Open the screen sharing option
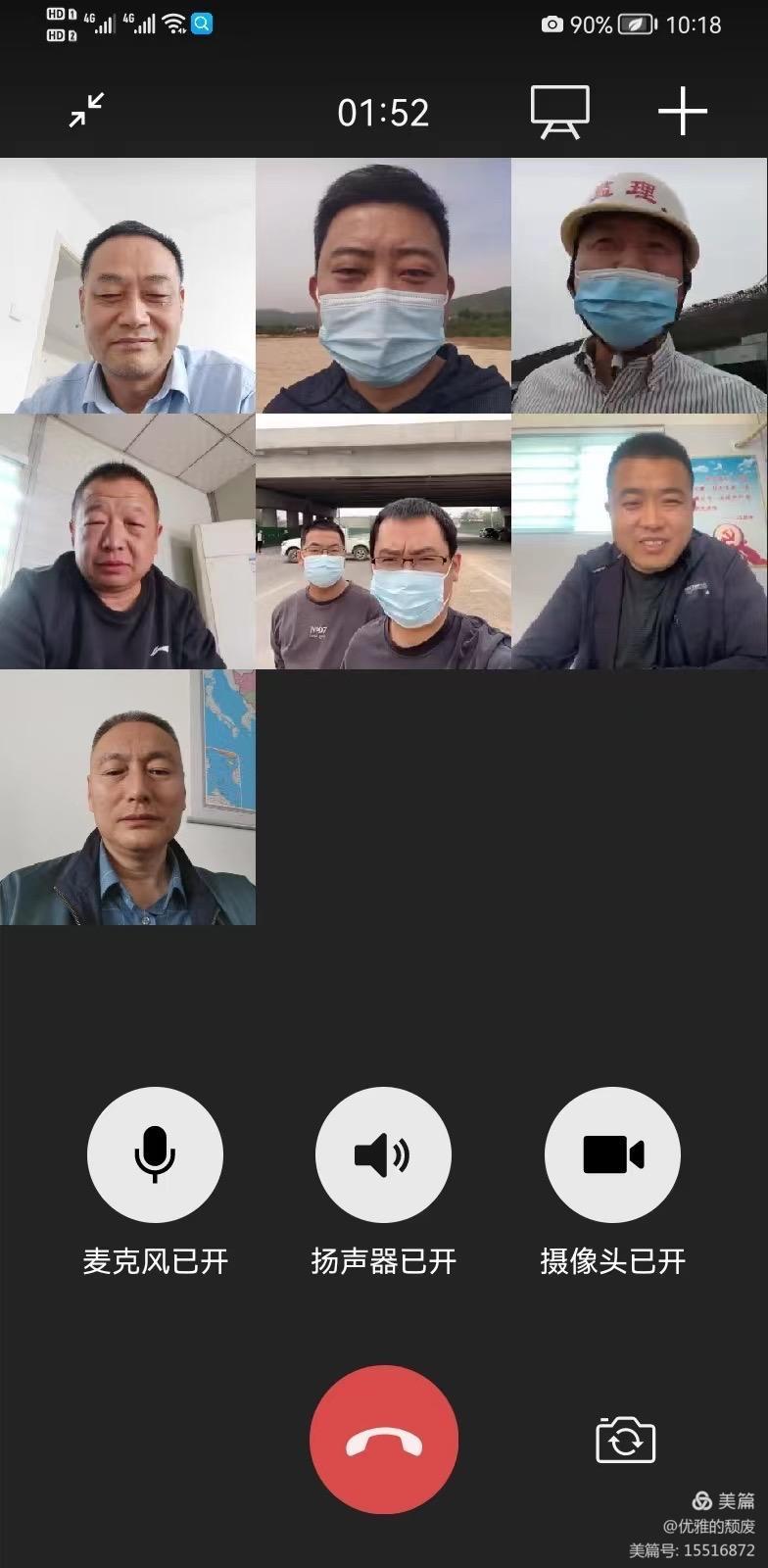Viewport: 768px width, 1568px height. click(x=559, y=112)
